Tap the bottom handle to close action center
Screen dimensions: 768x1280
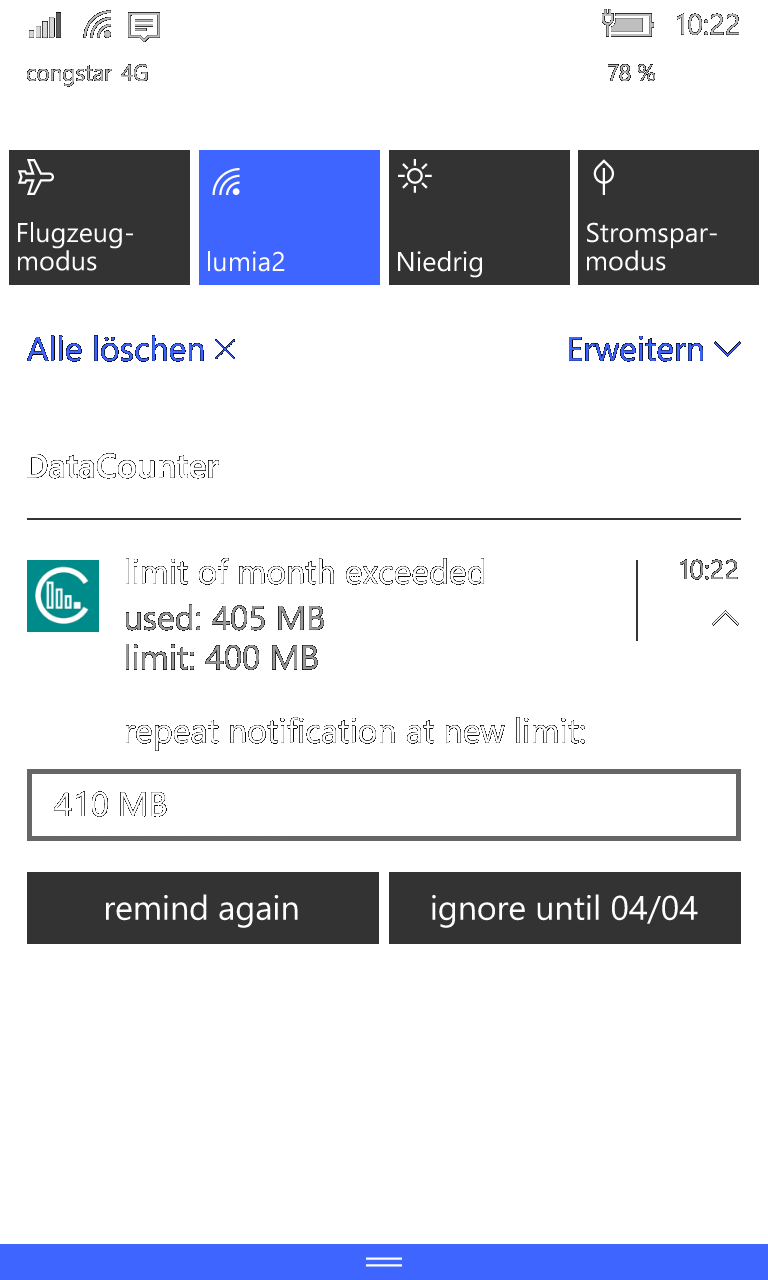click(x=384, y=1262)
